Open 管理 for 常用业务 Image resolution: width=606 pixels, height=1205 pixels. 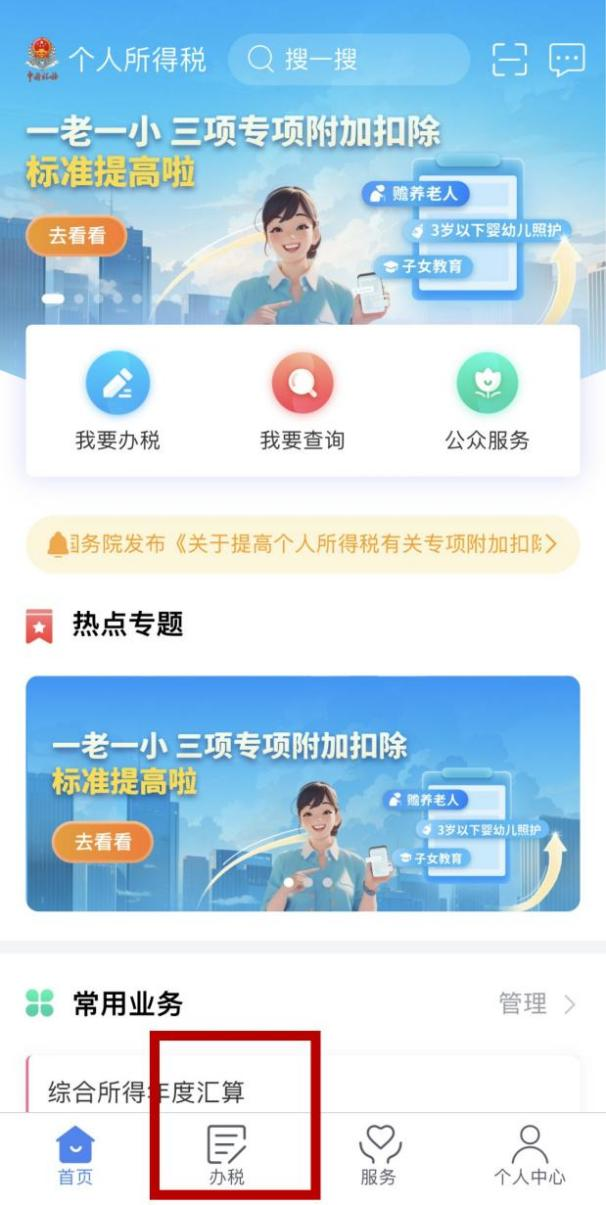[x=537, y=1004]
